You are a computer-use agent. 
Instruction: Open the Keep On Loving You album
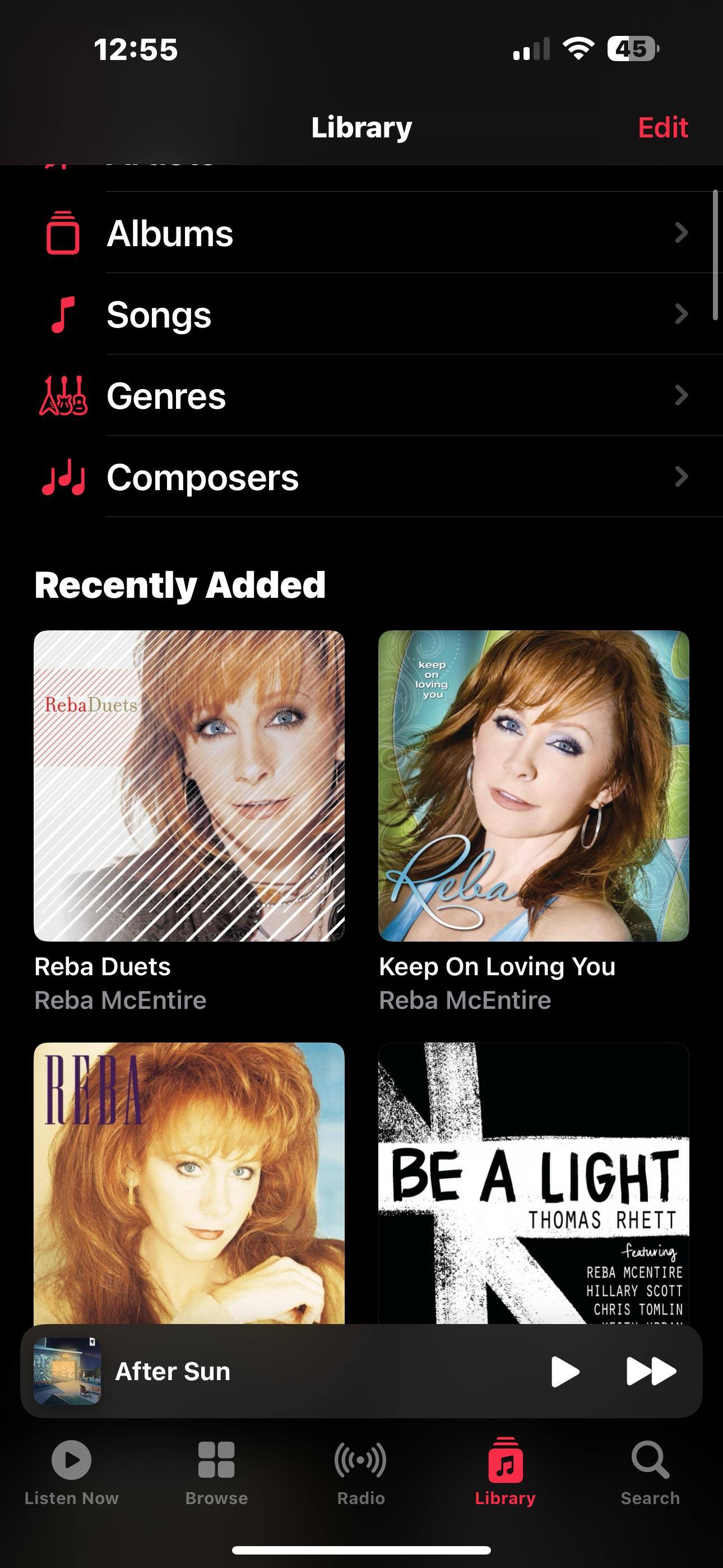click(x=533, y=785)
